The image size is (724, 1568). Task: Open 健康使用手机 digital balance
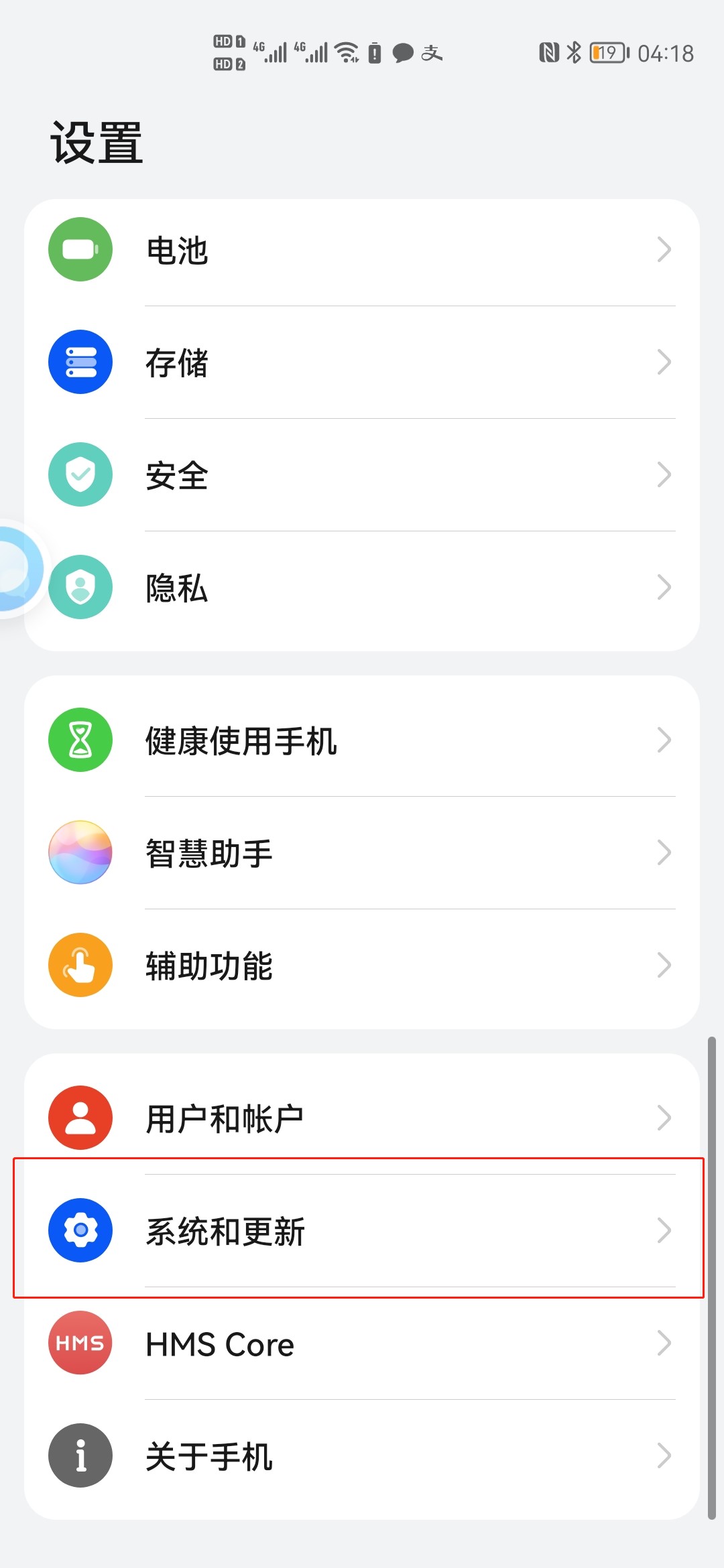pyautogui.click(x=362, y=740)
